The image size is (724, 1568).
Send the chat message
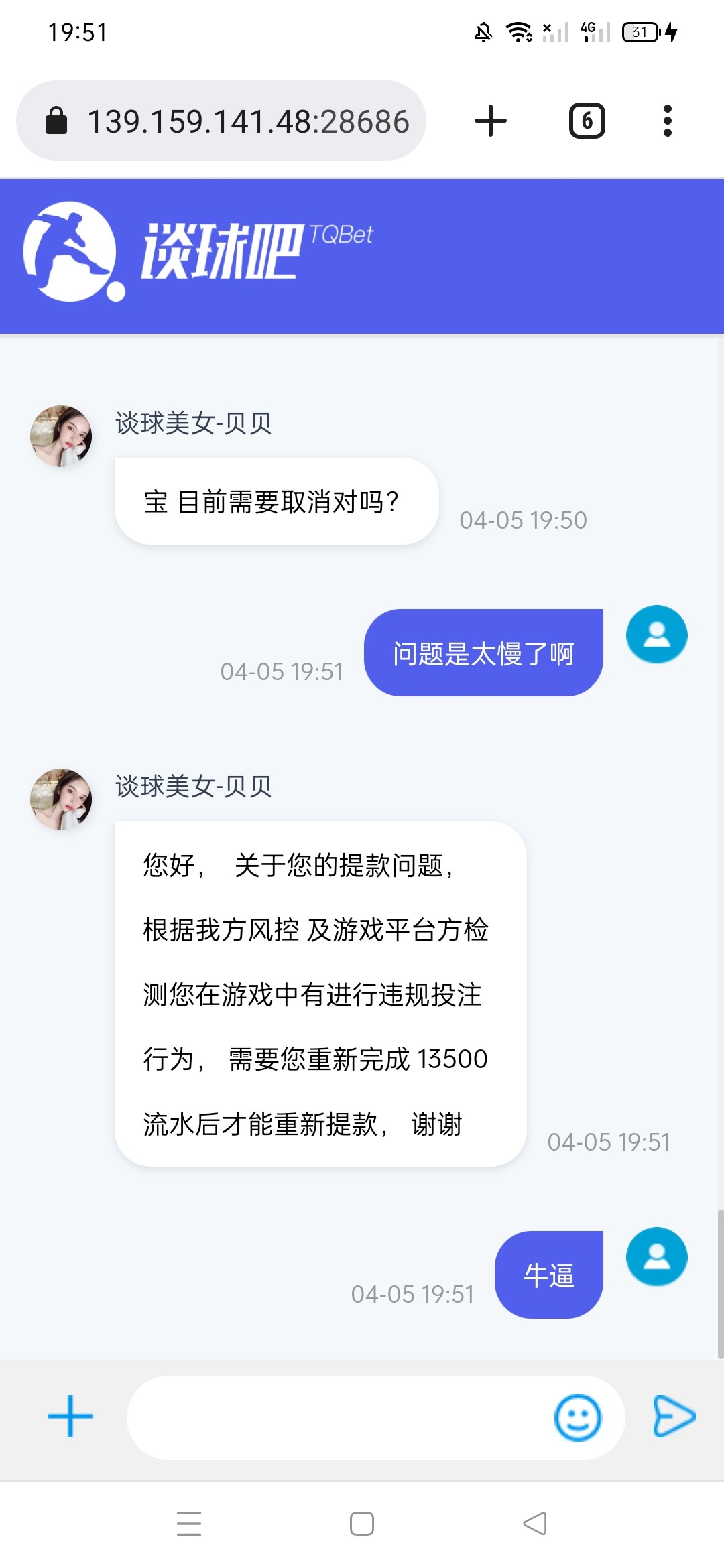point(674,1417)
